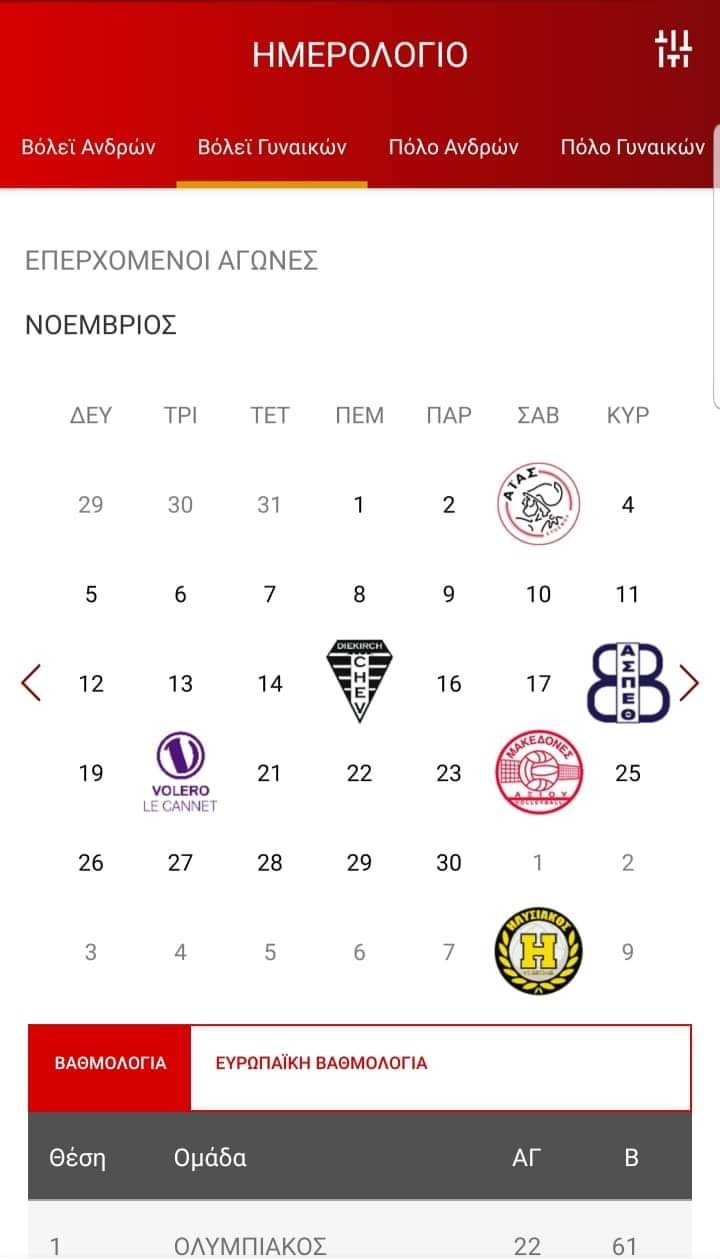Screen dimensions: 720x1259
Task: Open the filter settings icon
Action: pos(673,48)
